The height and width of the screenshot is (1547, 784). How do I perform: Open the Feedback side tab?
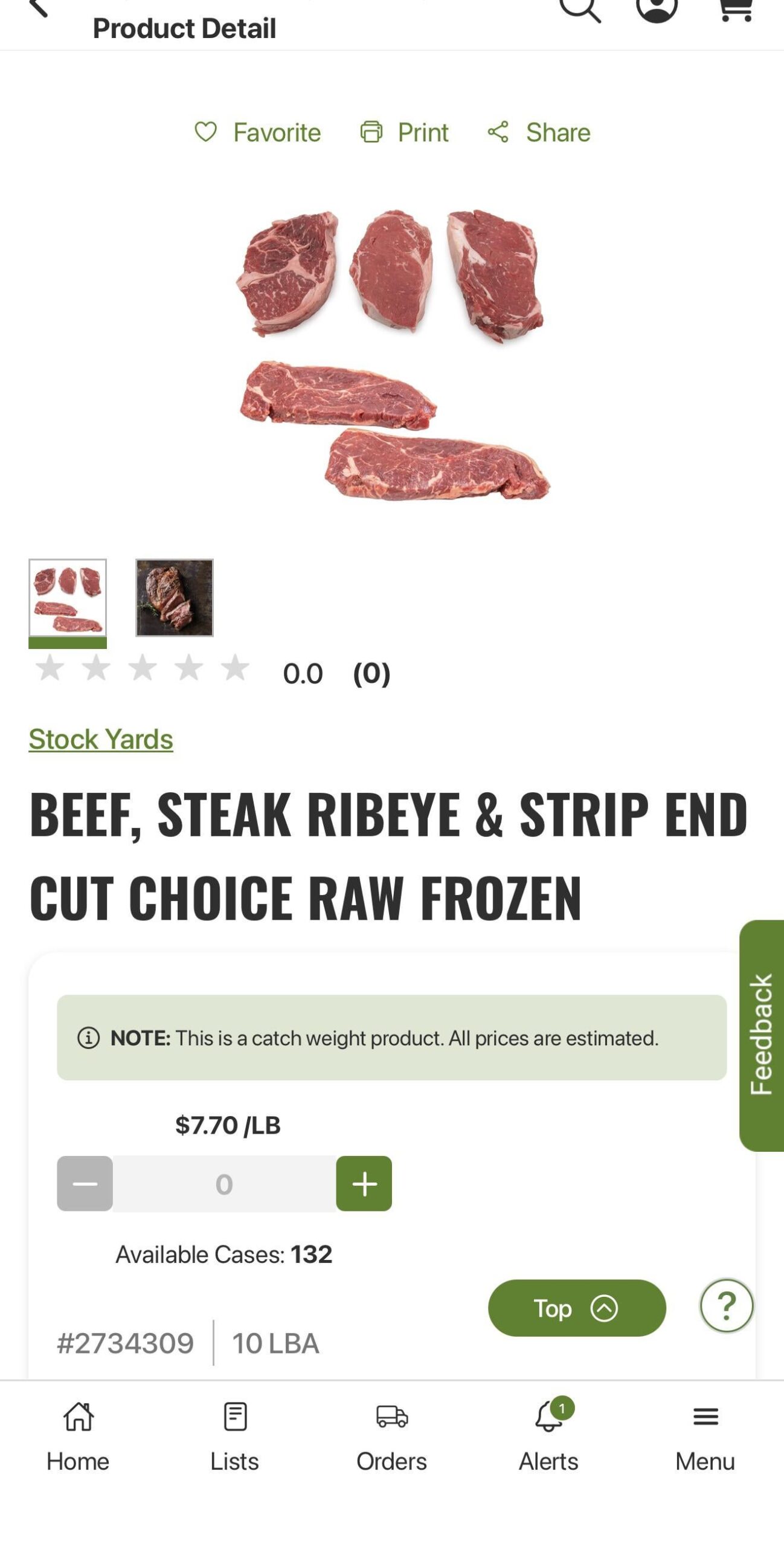pos(761,1035)
